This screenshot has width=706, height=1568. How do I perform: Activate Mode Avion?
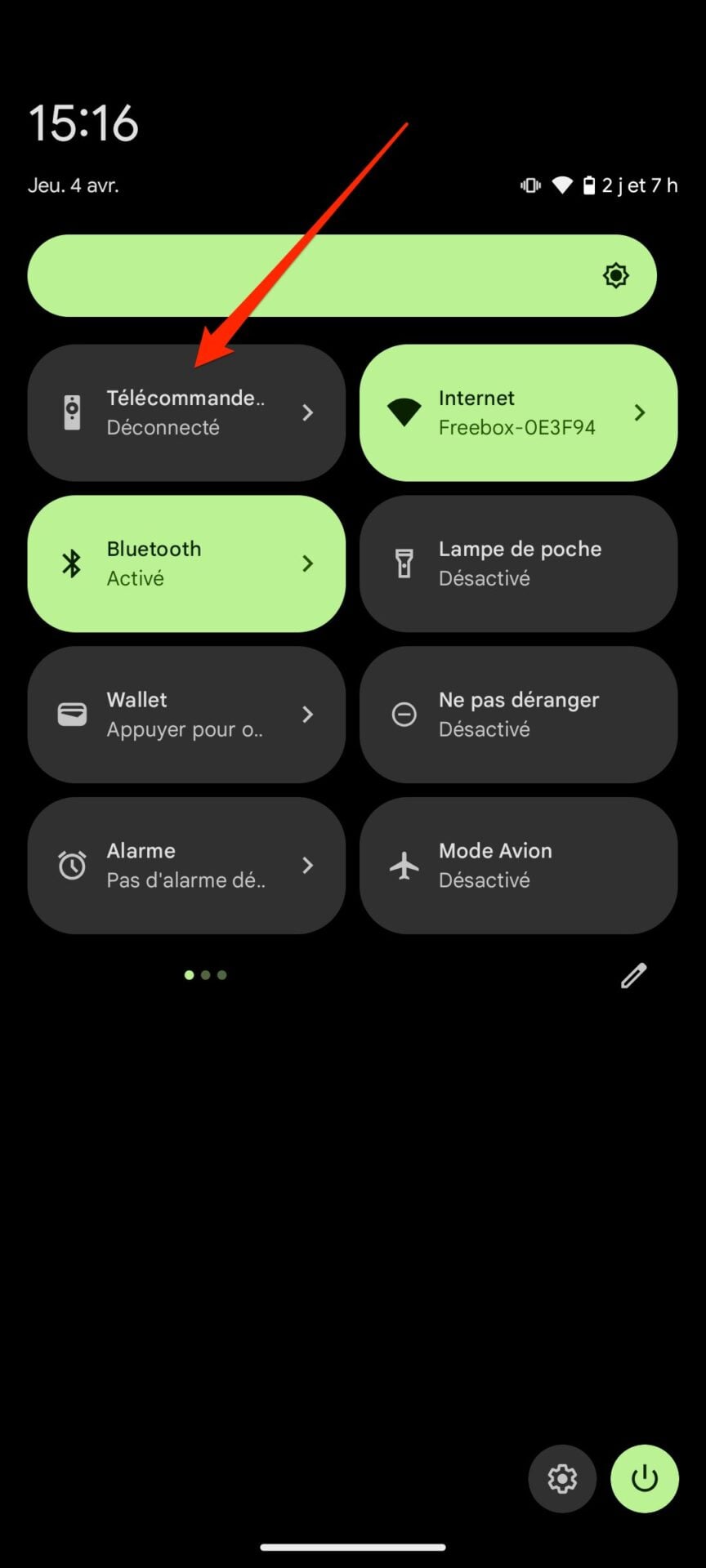[x=518, y=866]
